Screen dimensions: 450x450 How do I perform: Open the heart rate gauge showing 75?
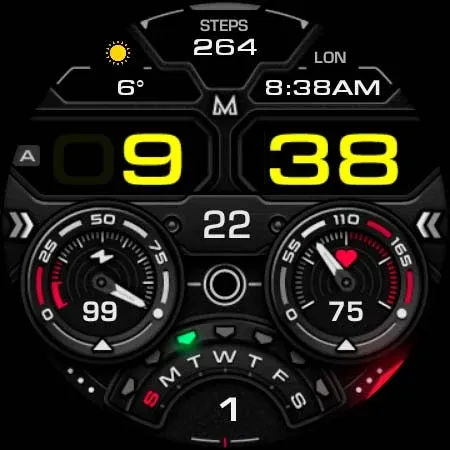tap(347, 282)
